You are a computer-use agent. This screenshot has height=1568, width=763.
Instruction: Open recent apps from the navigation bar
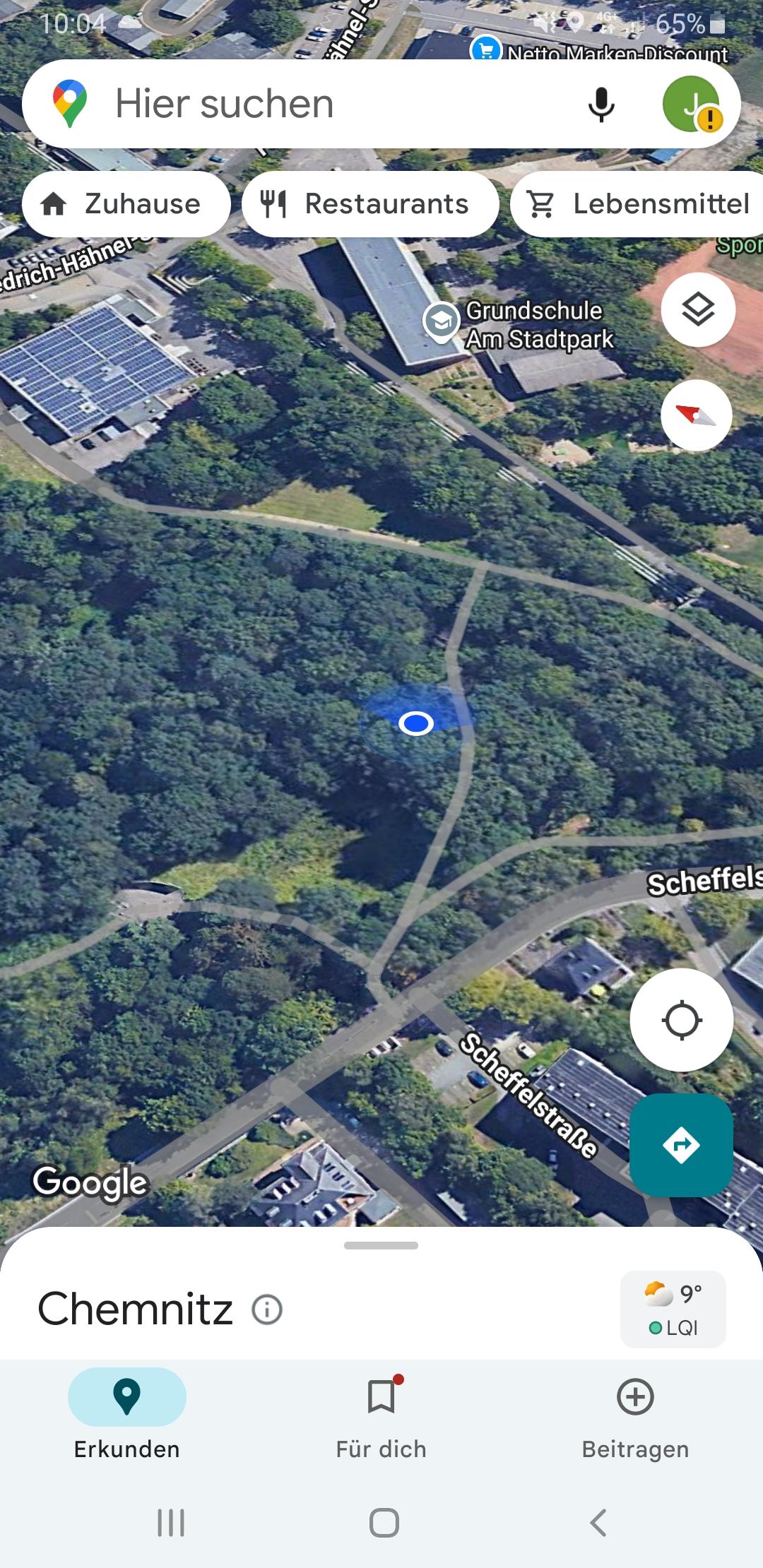171,1523
